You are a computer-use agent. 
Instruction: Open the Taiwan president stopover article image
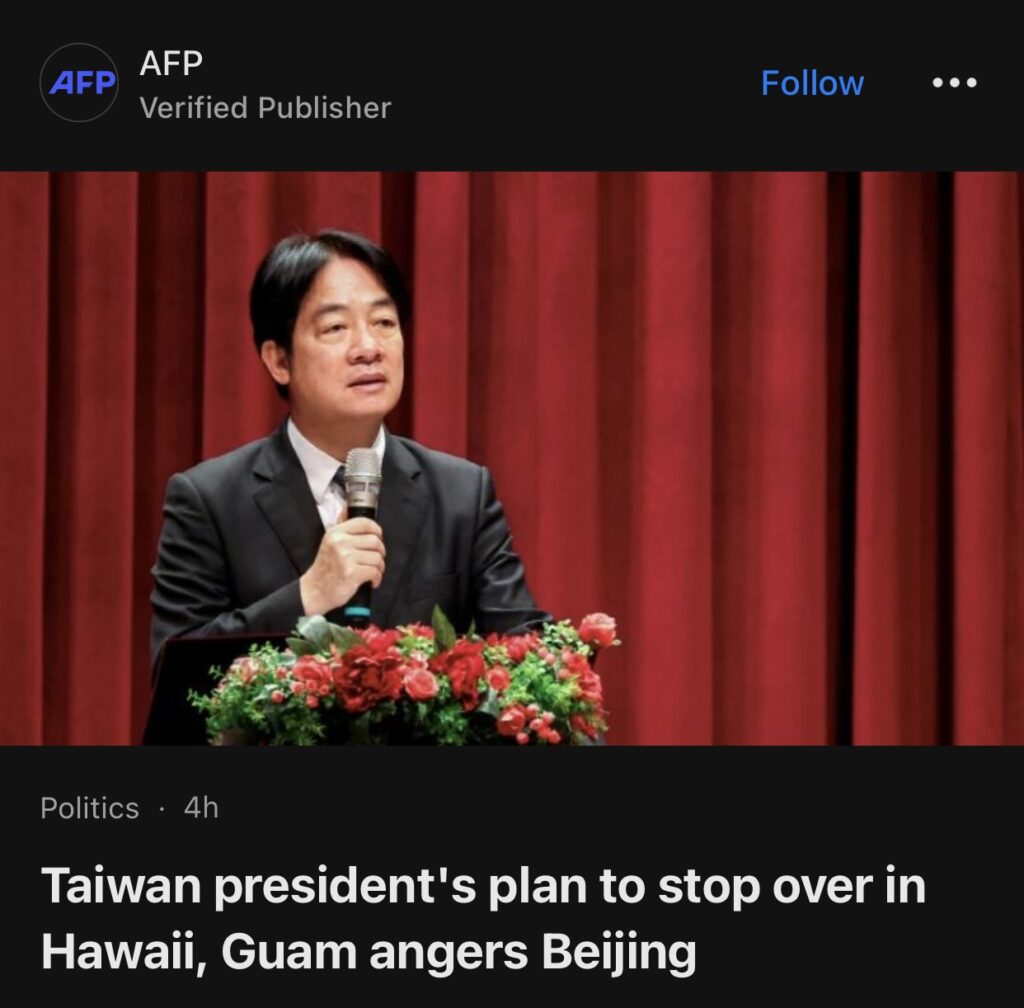coord(512,458)
